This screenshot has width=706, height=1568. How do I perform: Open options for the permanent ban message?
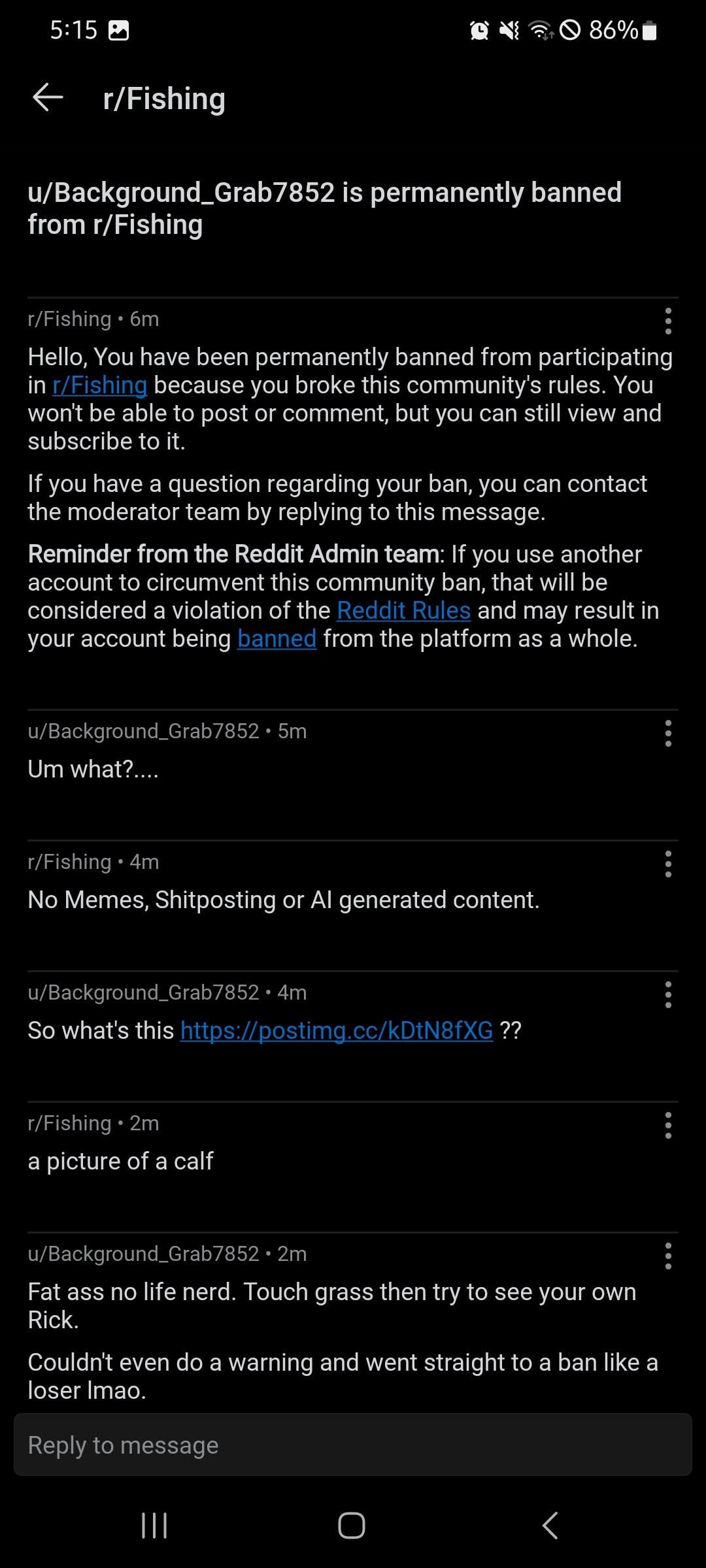pos(667,321)
